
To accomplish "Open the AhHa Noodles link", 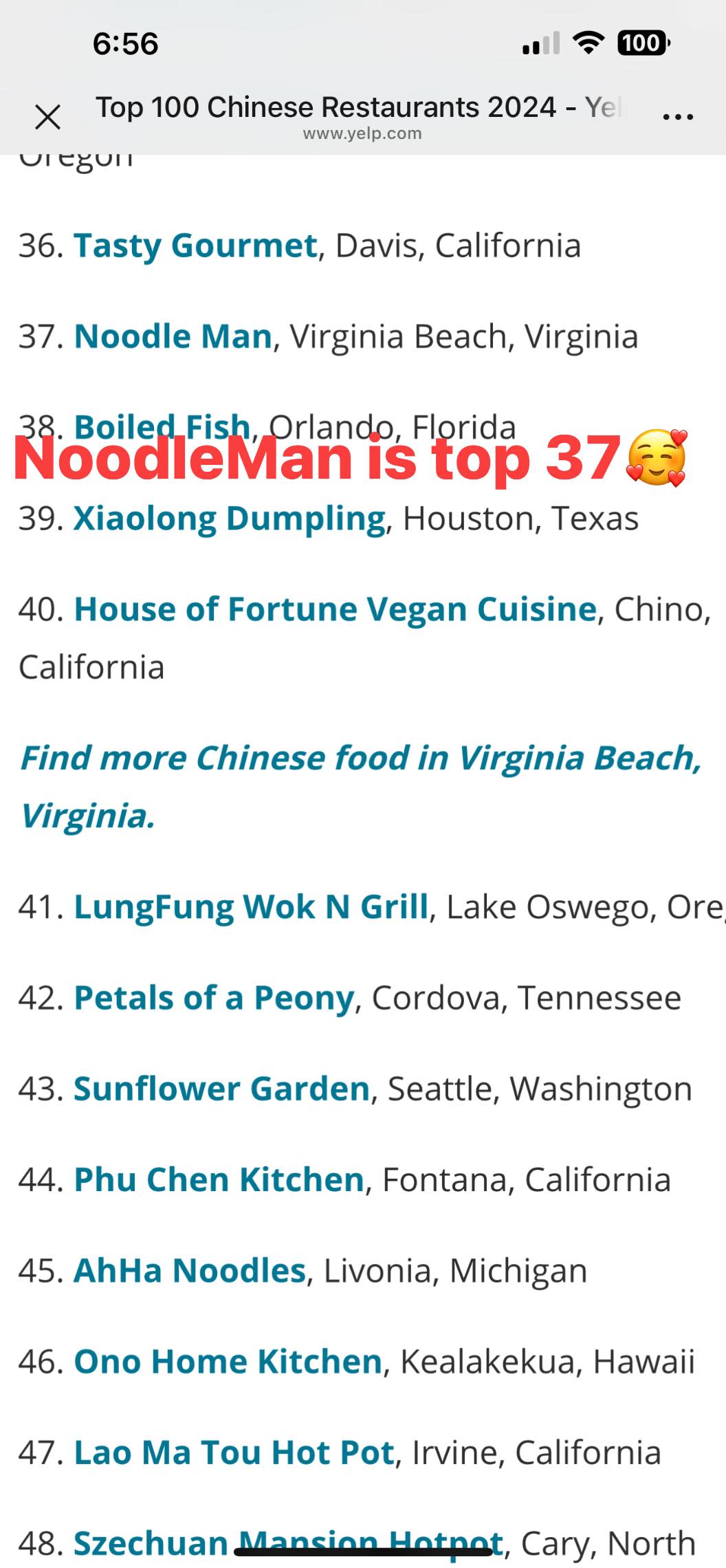I will [189, 1270].
